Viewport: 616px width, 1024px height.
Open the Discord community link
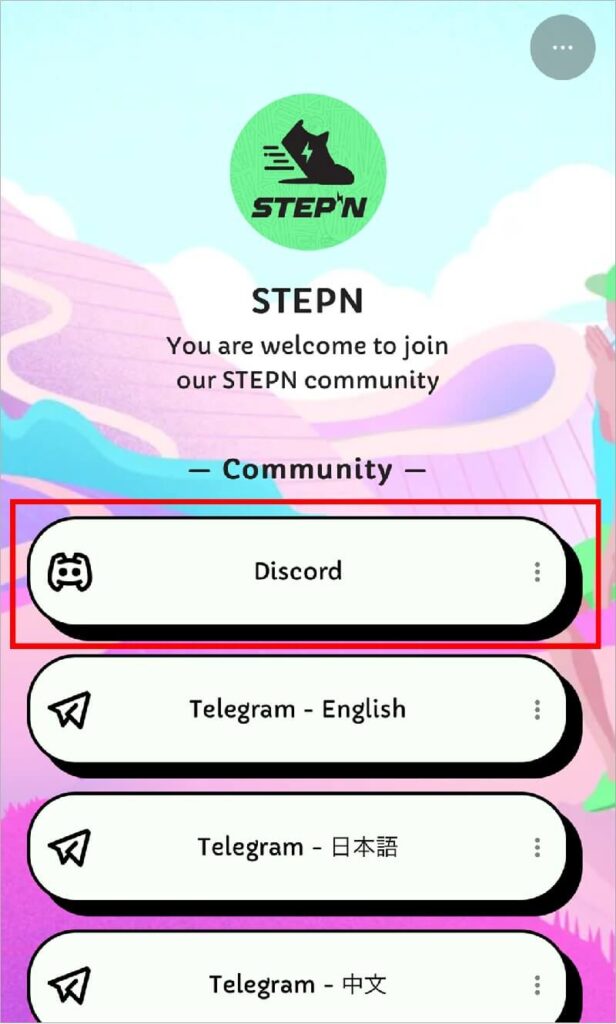click(297, 571)
